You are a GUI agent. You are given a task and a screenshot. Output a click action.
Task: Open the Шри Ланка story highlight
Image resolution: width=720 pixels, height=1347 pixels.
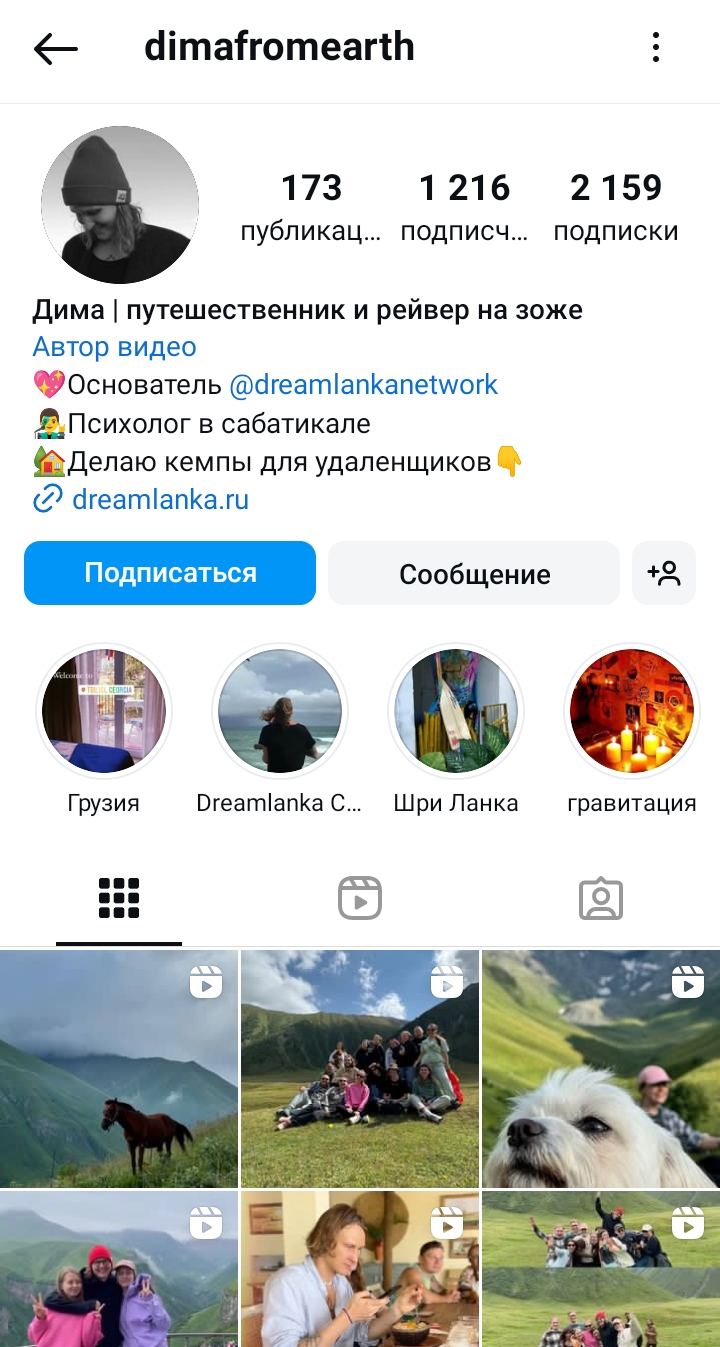click(456, 711)
